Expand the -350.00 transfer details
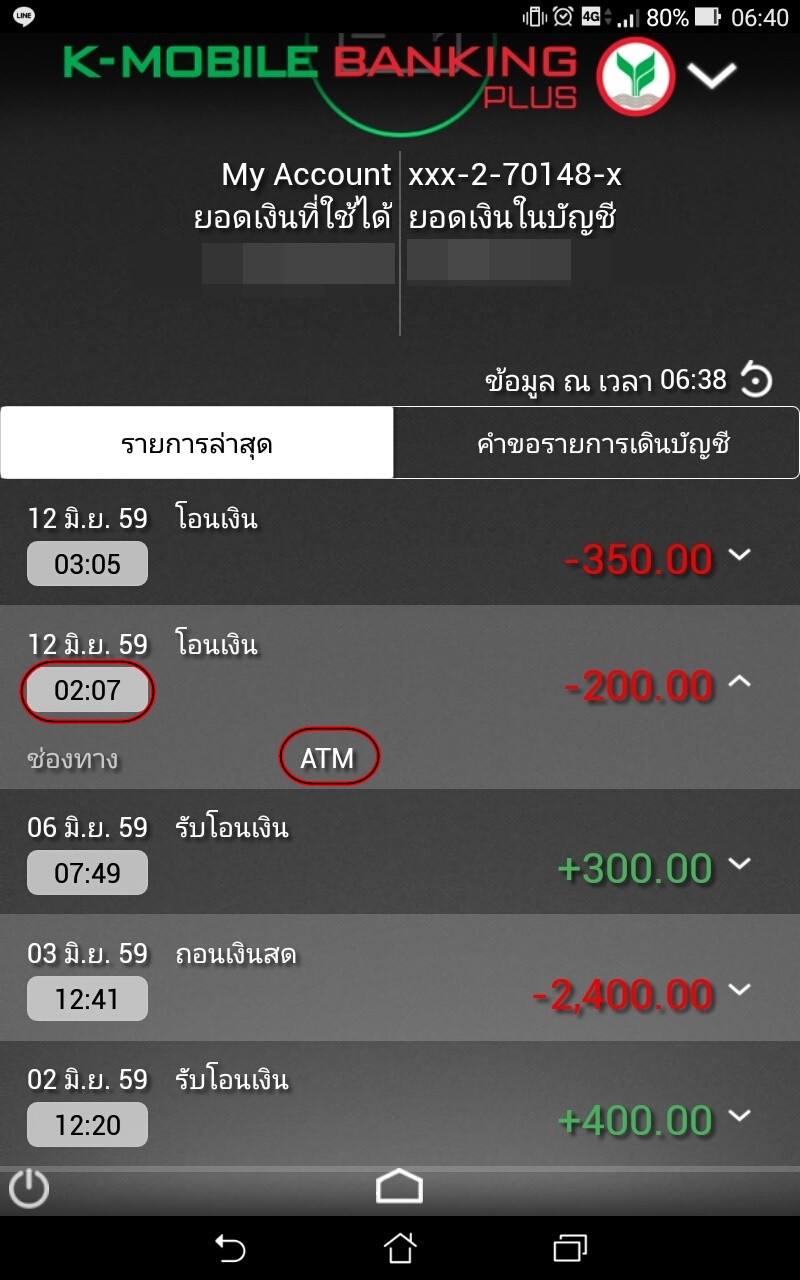The height and width of the screenshot is (1280, 800). pos(739,555)
